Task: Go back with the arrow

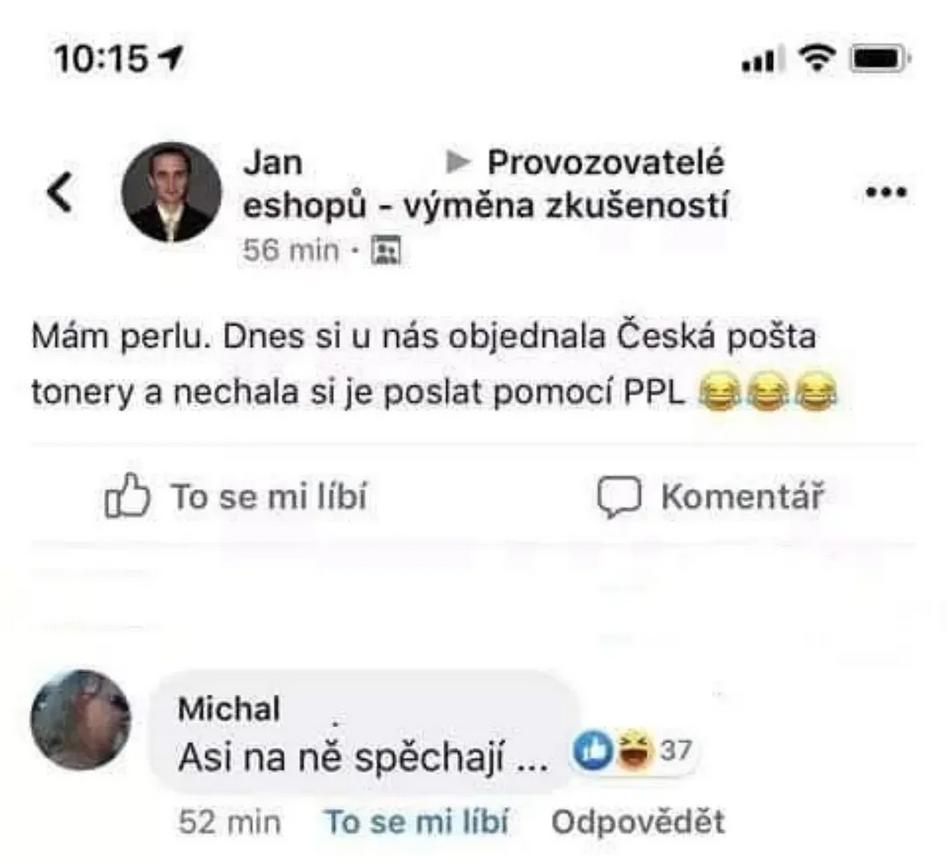Action: click(61, 192)
